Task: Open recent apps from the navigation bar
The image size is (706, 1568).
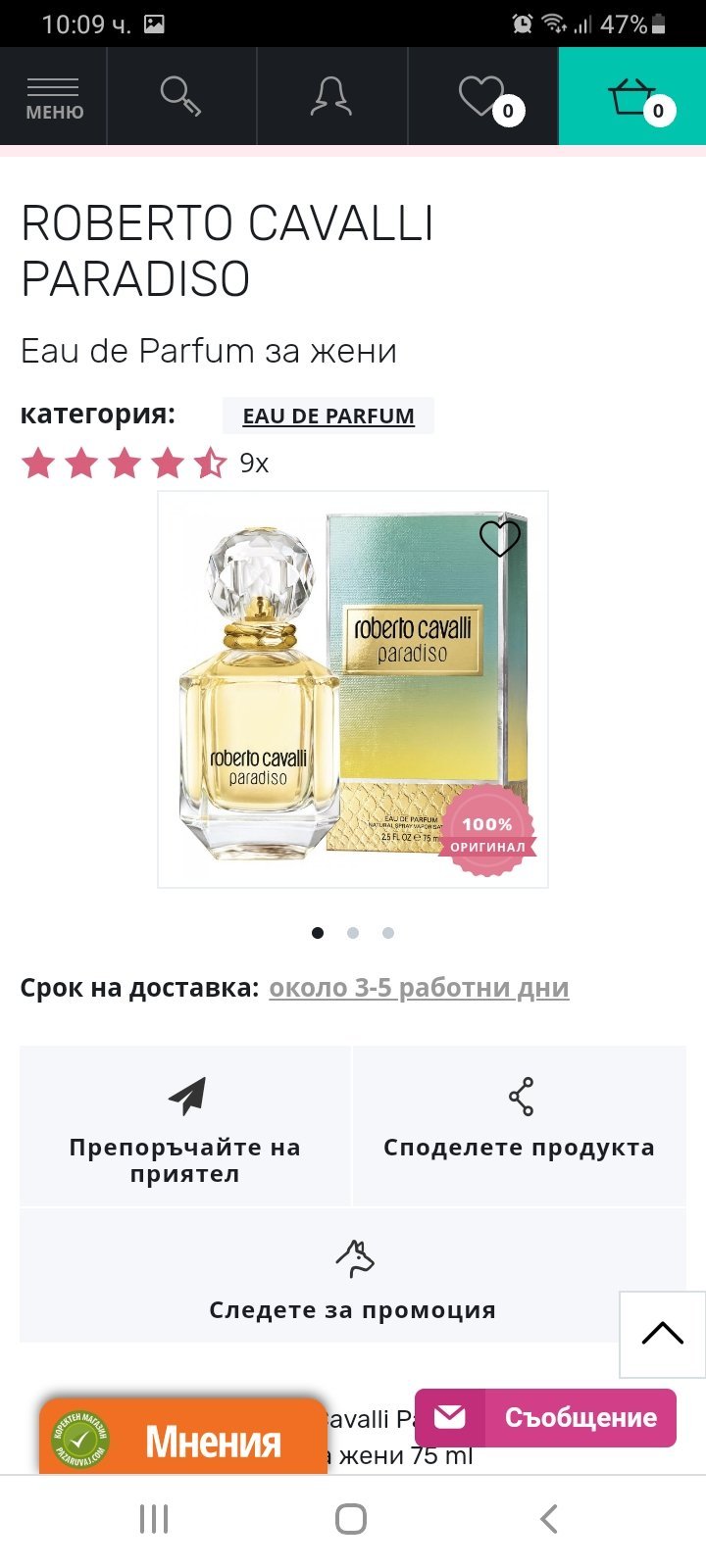Action: (154, 1519)
